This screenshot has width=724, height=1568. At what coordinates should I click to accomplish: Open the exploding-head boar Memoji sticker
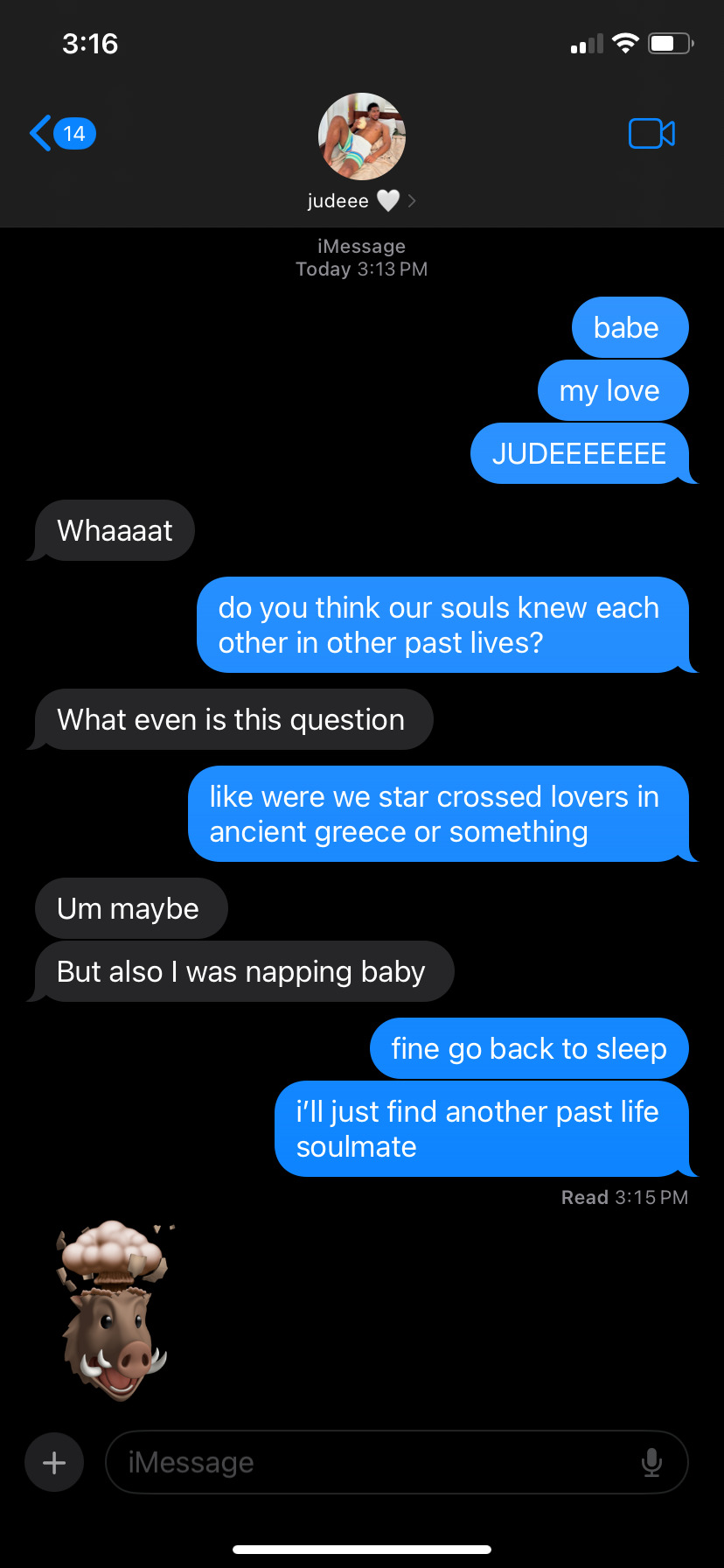tap(114, 1311)
